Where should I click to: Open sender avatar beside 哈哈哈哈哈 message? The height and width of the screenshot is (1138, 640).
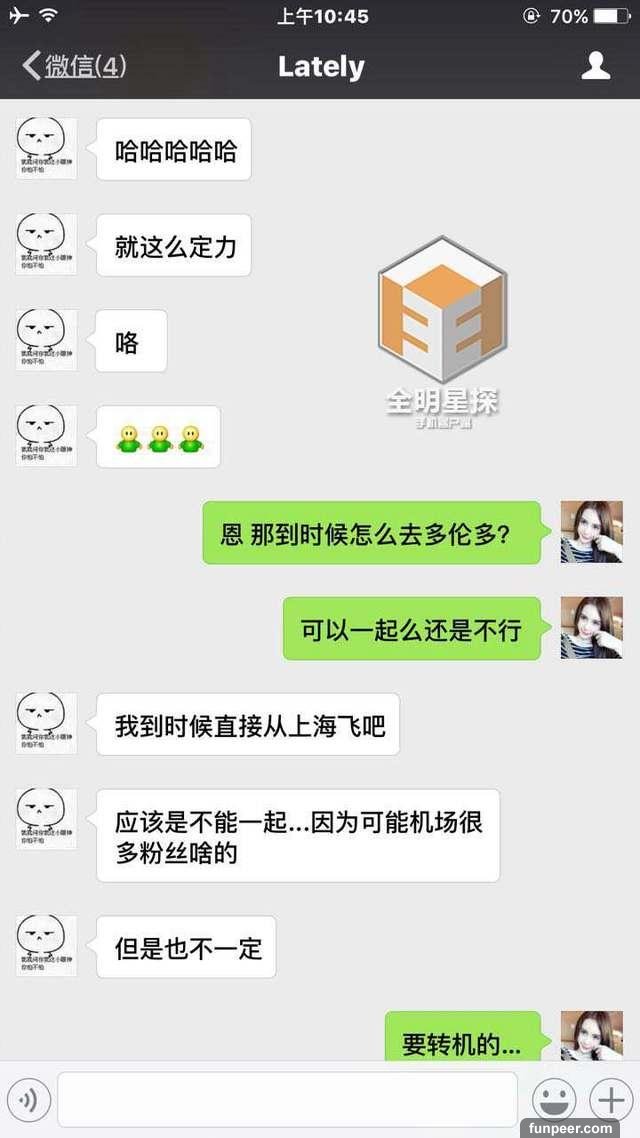46,146
